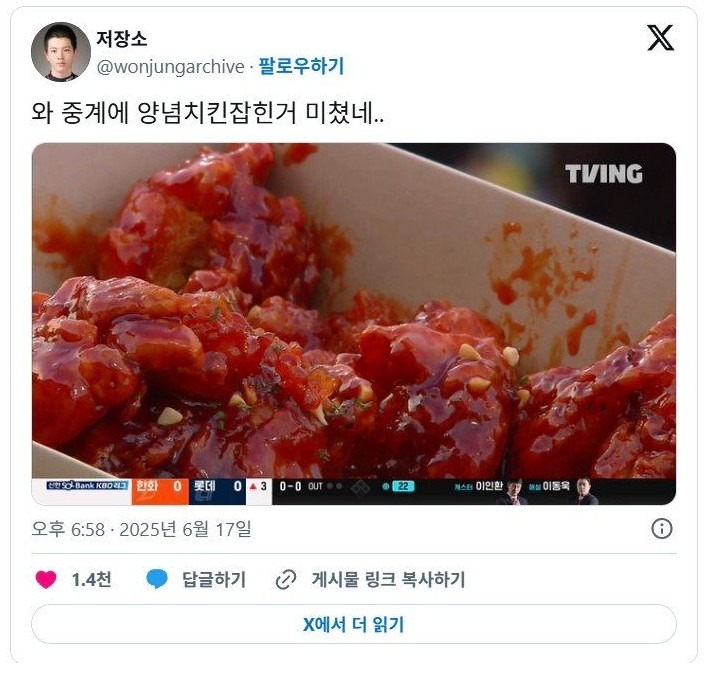
Task: Open the post info icon
Action: pyautogui.click(x=662, y=529)
